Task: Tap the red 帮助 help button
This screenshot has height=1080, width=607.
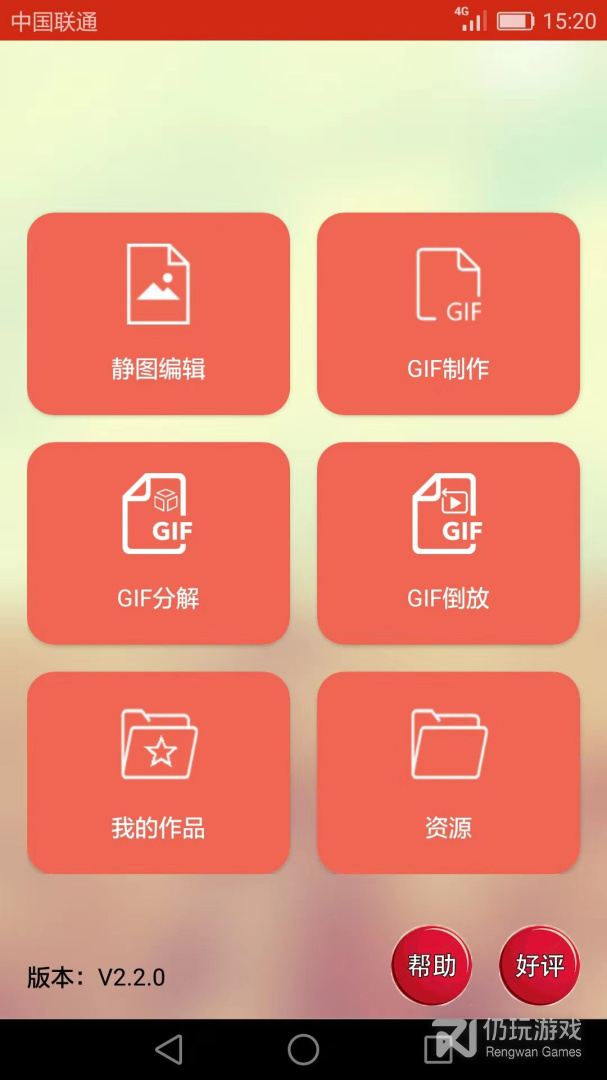Action: tap(432, 966)
